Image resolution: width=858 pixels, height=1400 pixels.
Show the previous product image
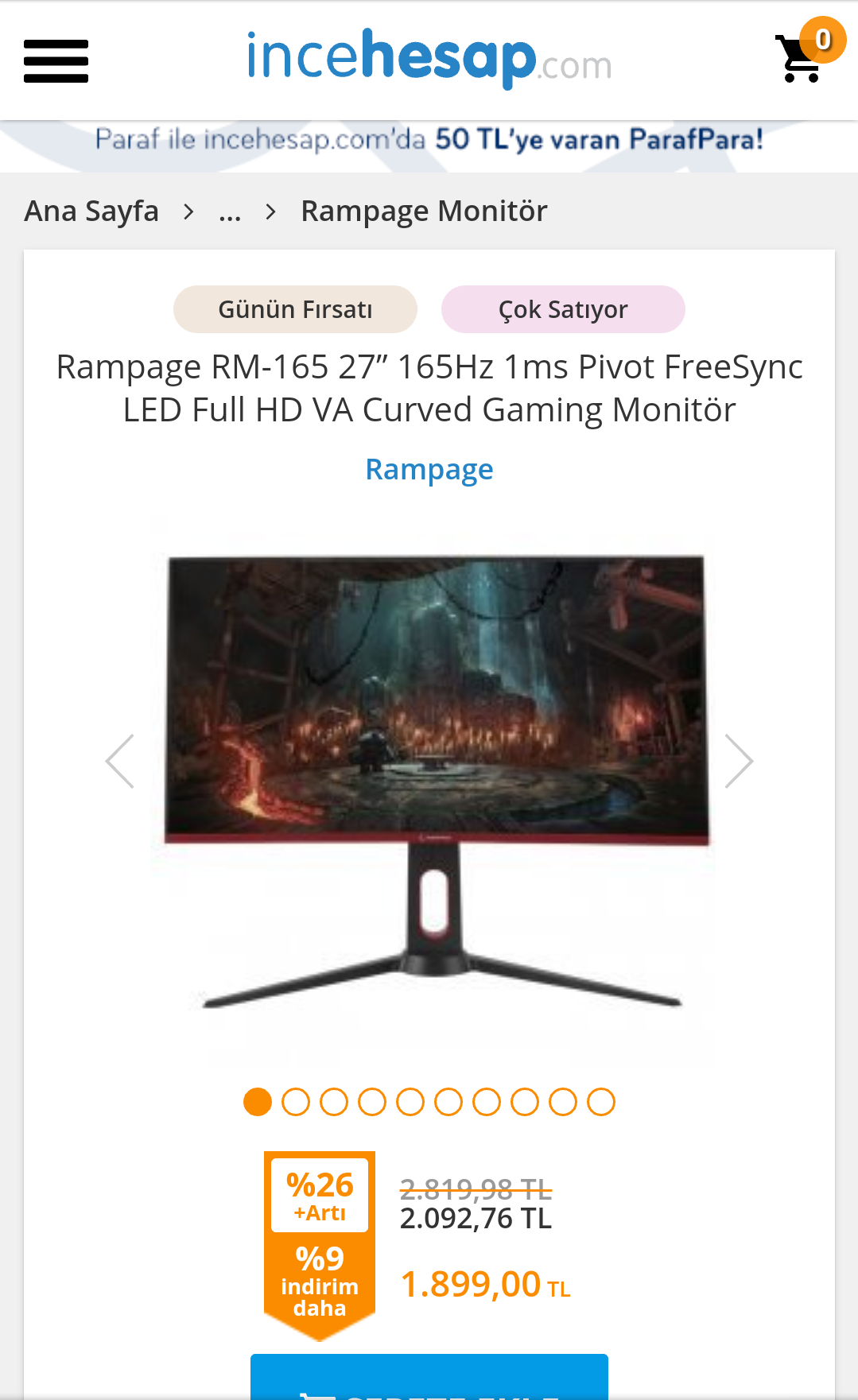tap(120, 762)
